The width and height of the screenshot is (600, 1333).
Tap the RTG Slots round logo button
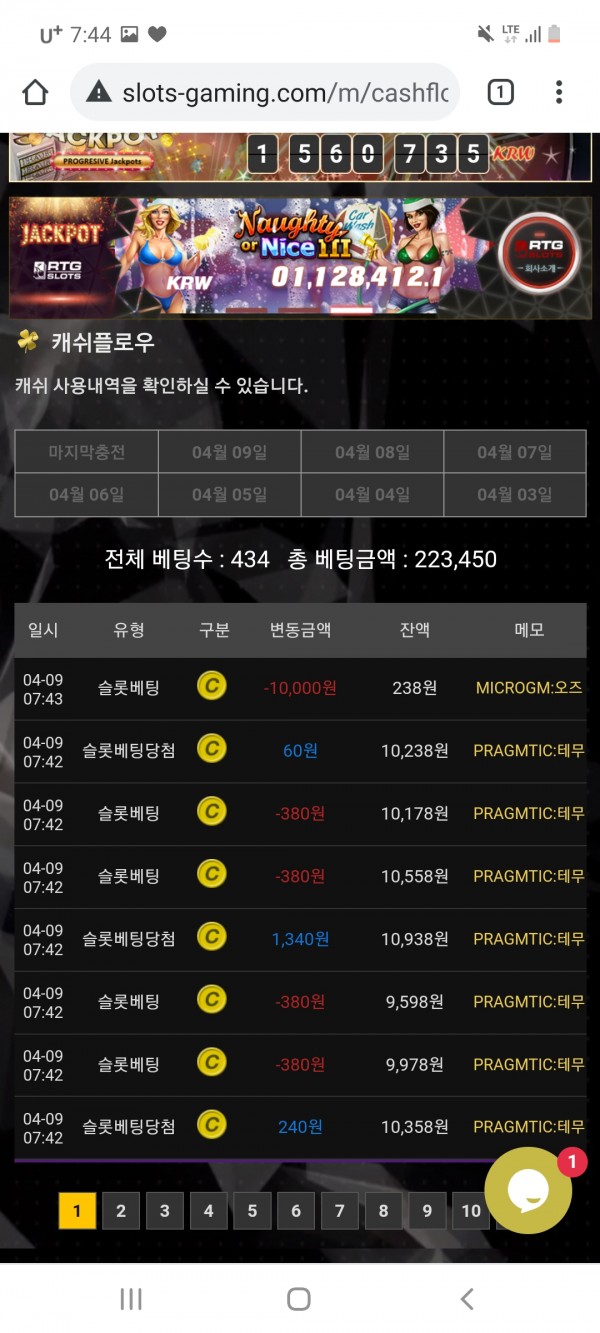coord(539,254)
